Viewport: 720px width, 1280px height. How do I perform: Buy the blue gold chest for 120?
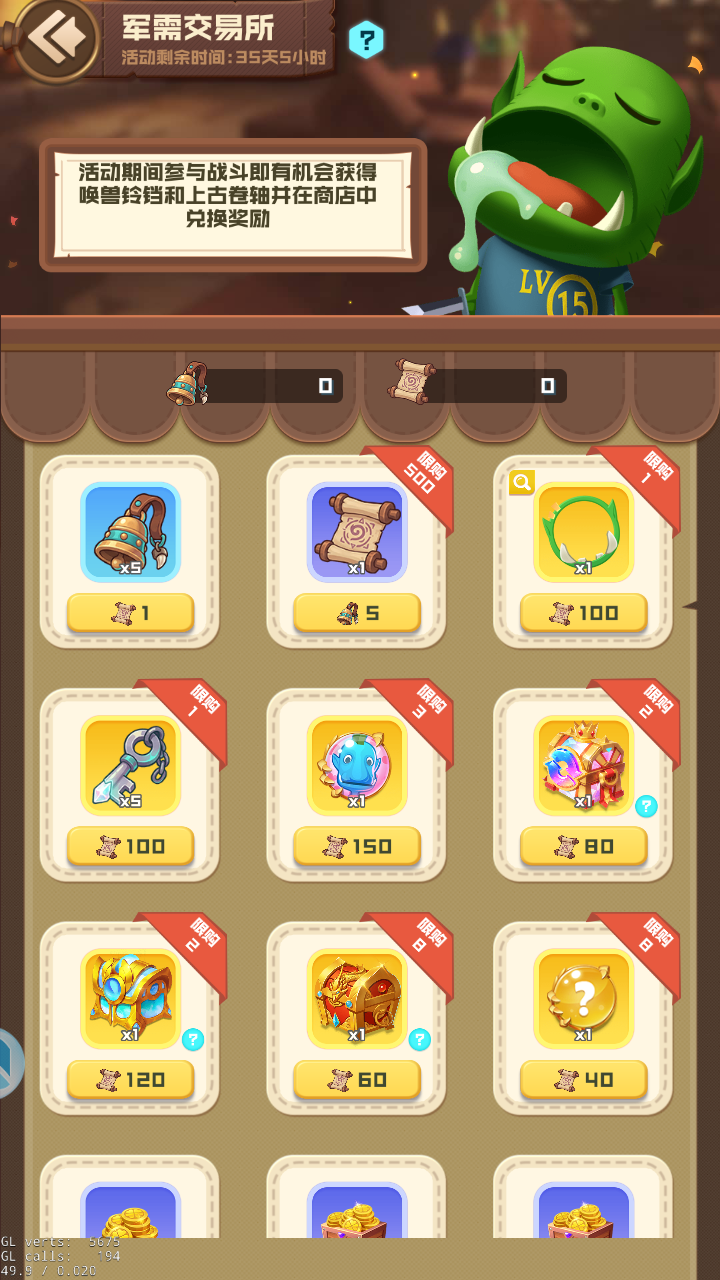click(130, 1080)
